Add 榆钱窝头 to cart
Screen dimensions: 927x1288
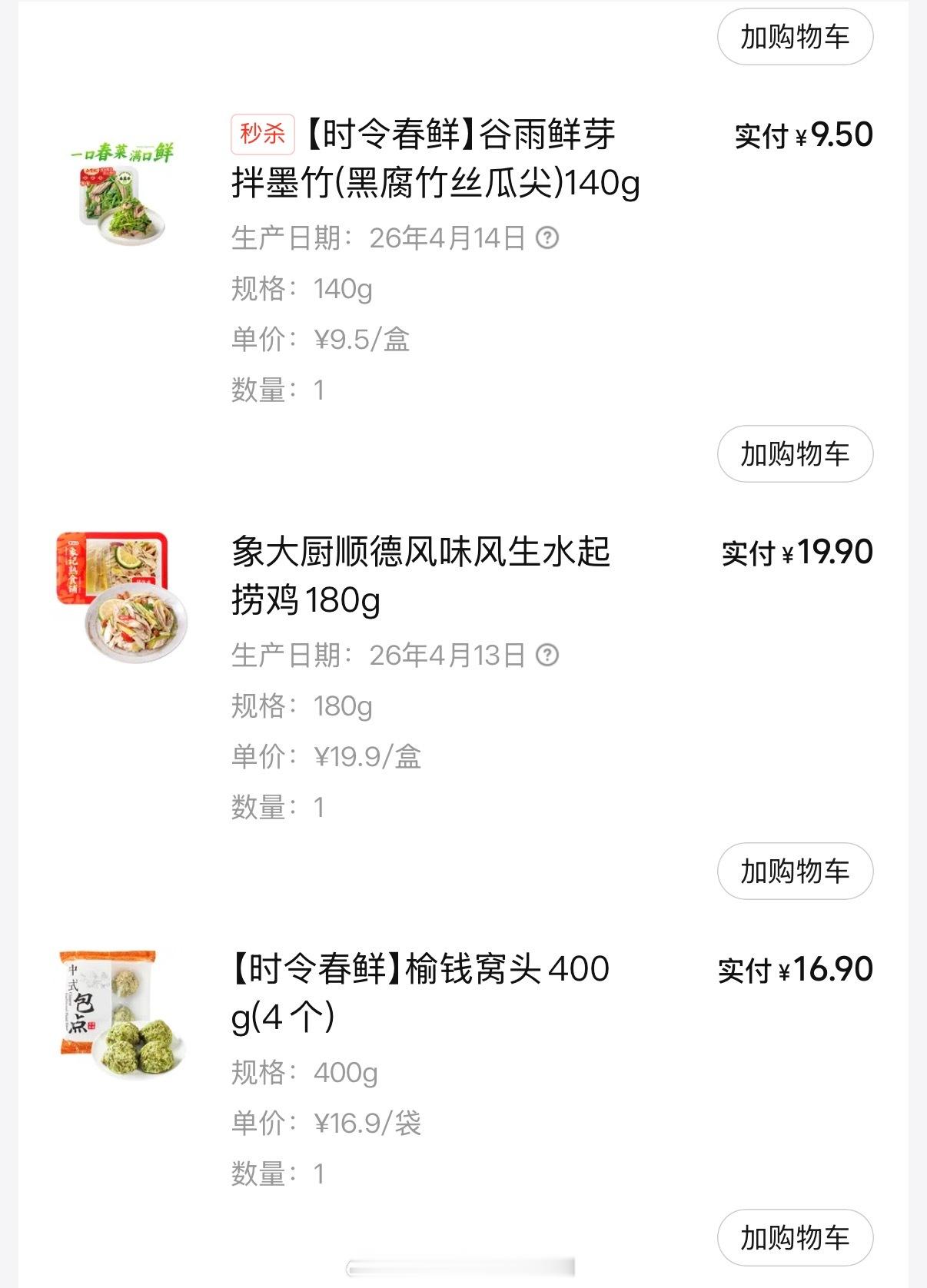[795, 1238]
